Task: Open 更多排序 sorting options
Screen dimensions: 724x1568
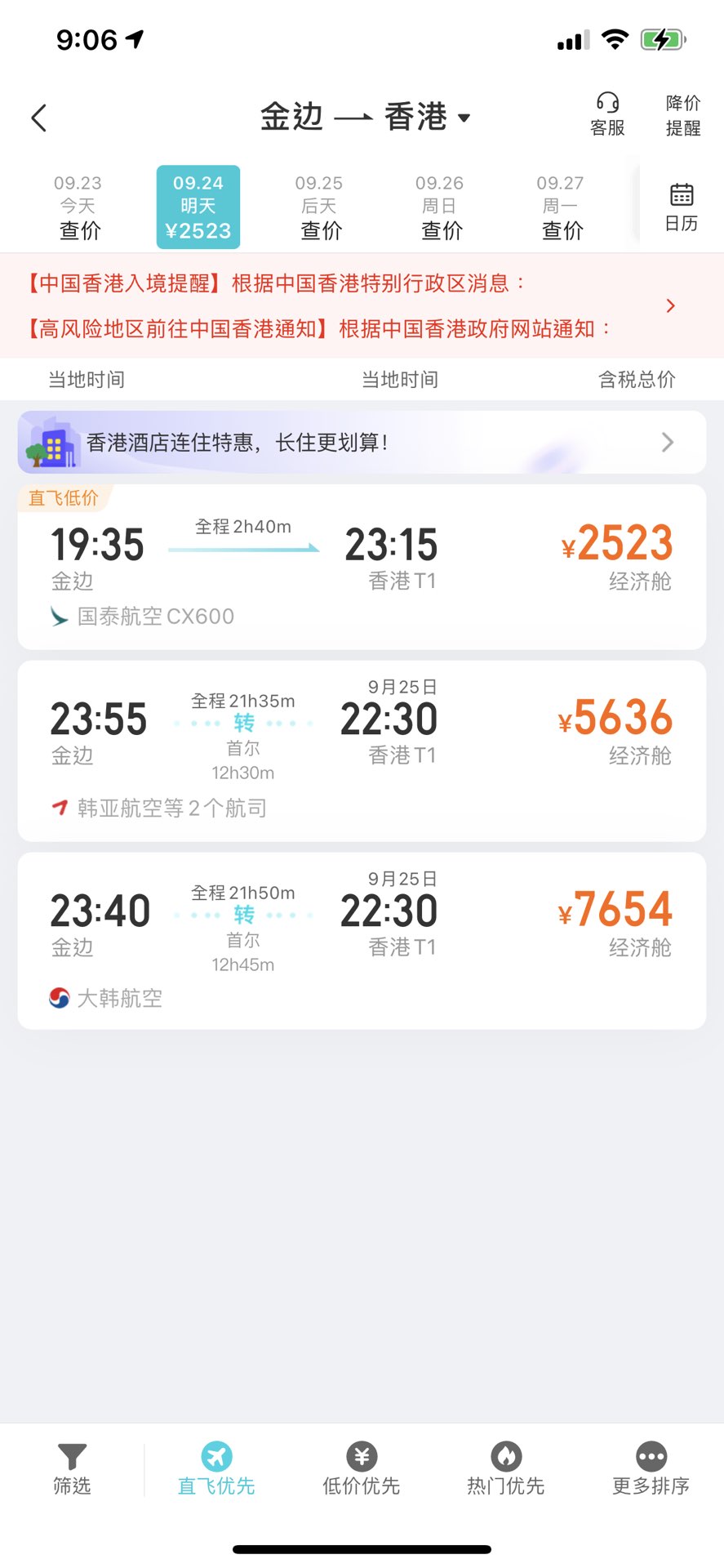Action: 651,1469
